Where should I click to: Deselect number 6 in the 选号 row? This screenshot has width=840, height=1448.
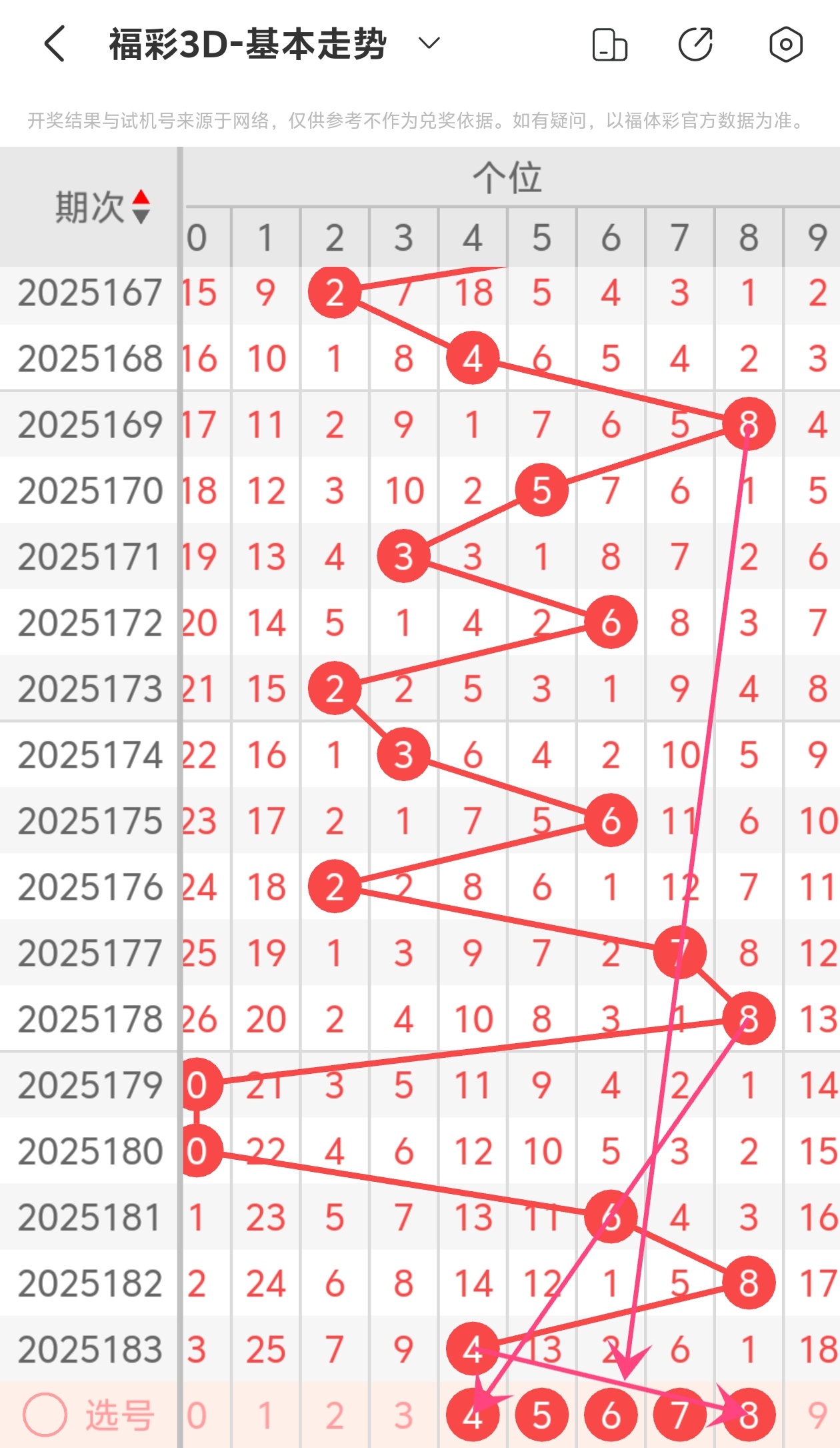click(x=611, y=1415)
